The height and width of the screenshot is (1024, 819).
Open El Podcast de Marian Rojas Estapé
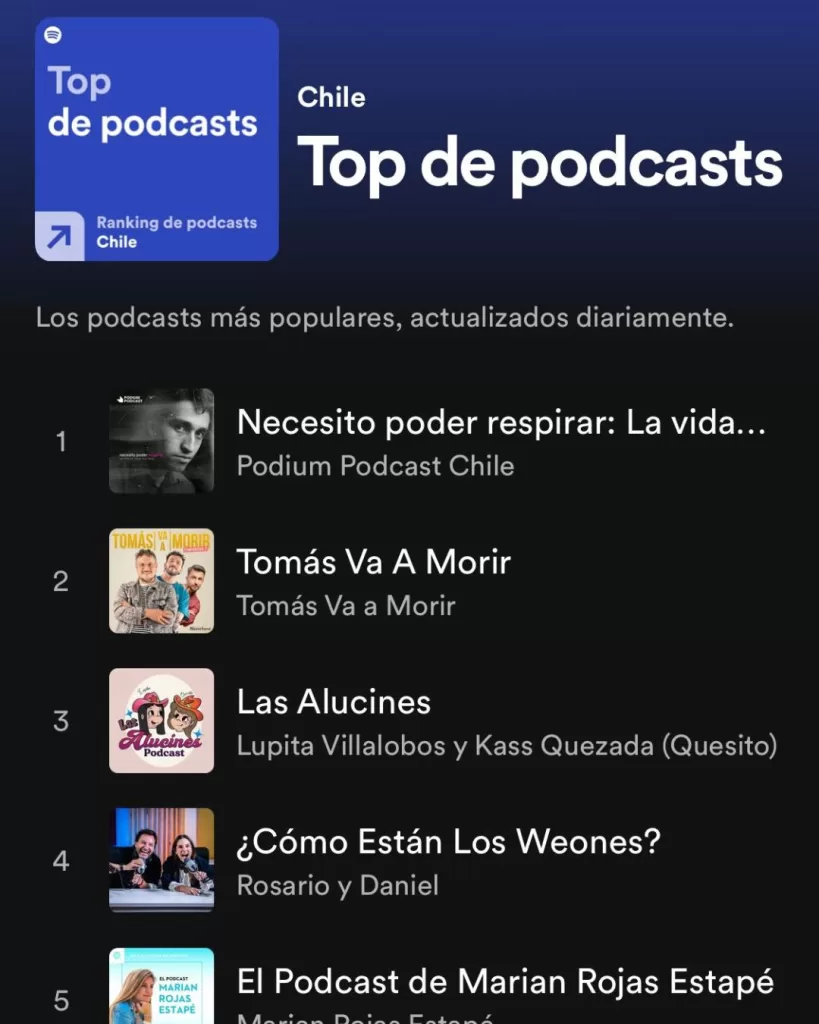[x=505, y=982]
